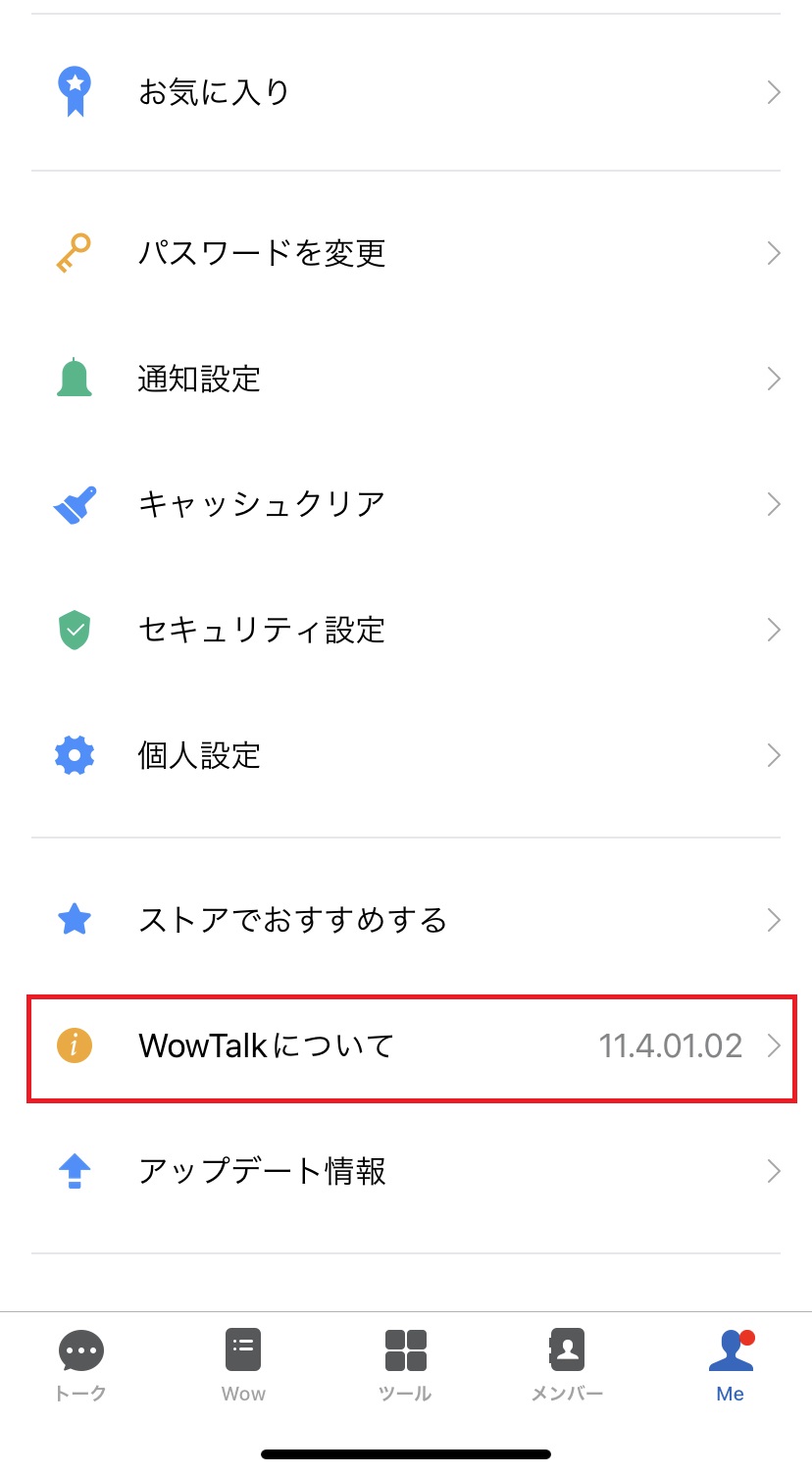Open 通知設定 notification settings
This screenshot has height=1475, width=812.
tap(406, 379)
